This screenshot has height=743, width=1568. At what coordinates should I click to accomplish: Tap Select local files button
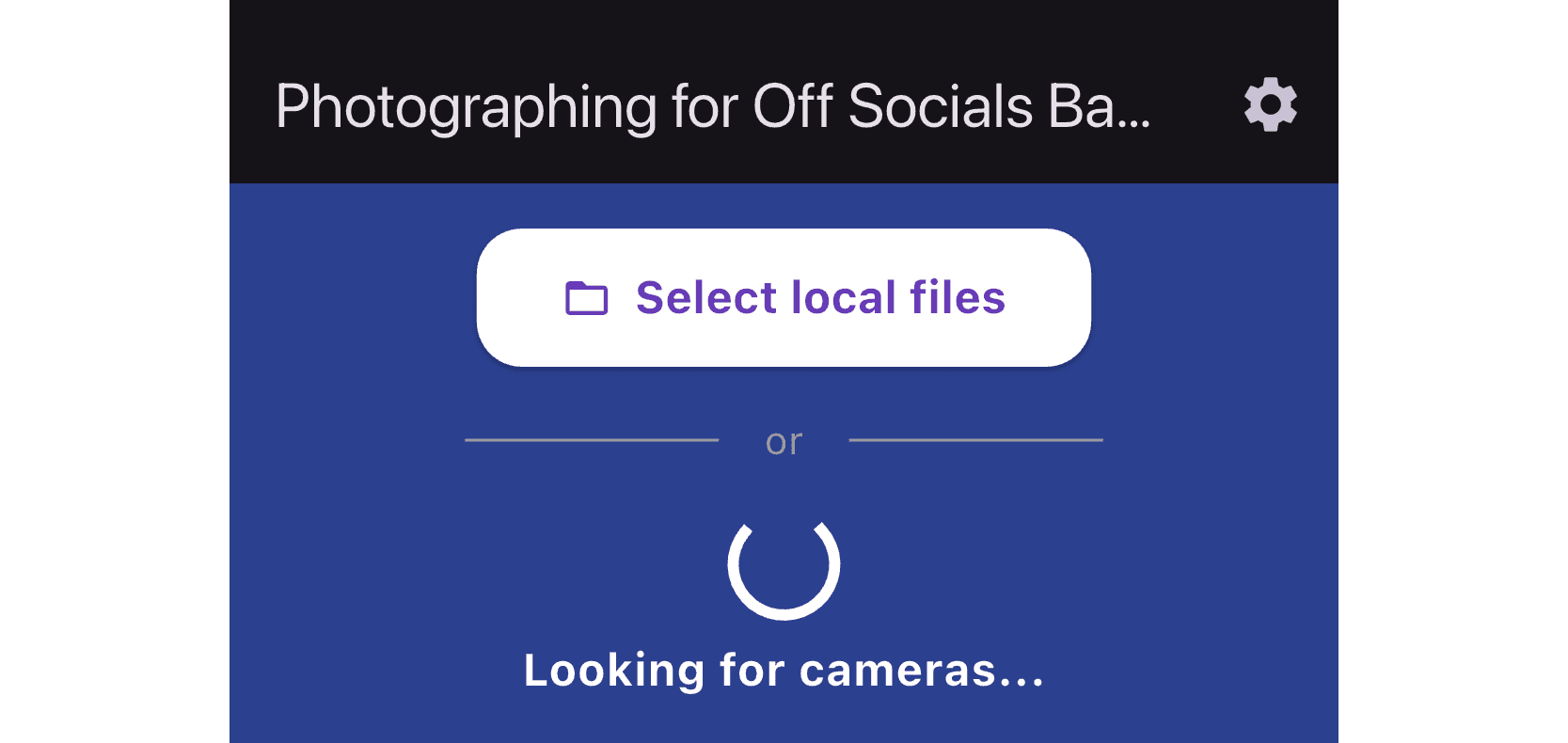[784, 297]
